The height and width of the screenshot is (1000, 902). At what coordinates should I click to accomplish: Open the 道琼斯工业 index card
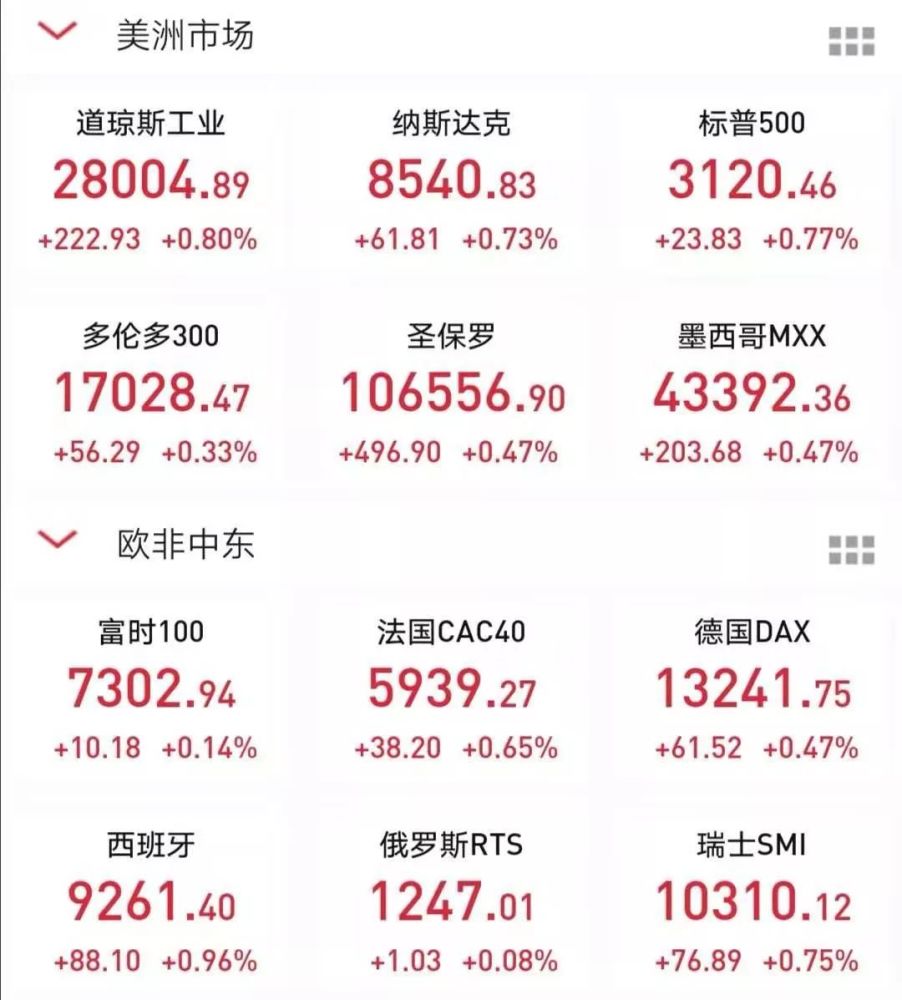151,181
